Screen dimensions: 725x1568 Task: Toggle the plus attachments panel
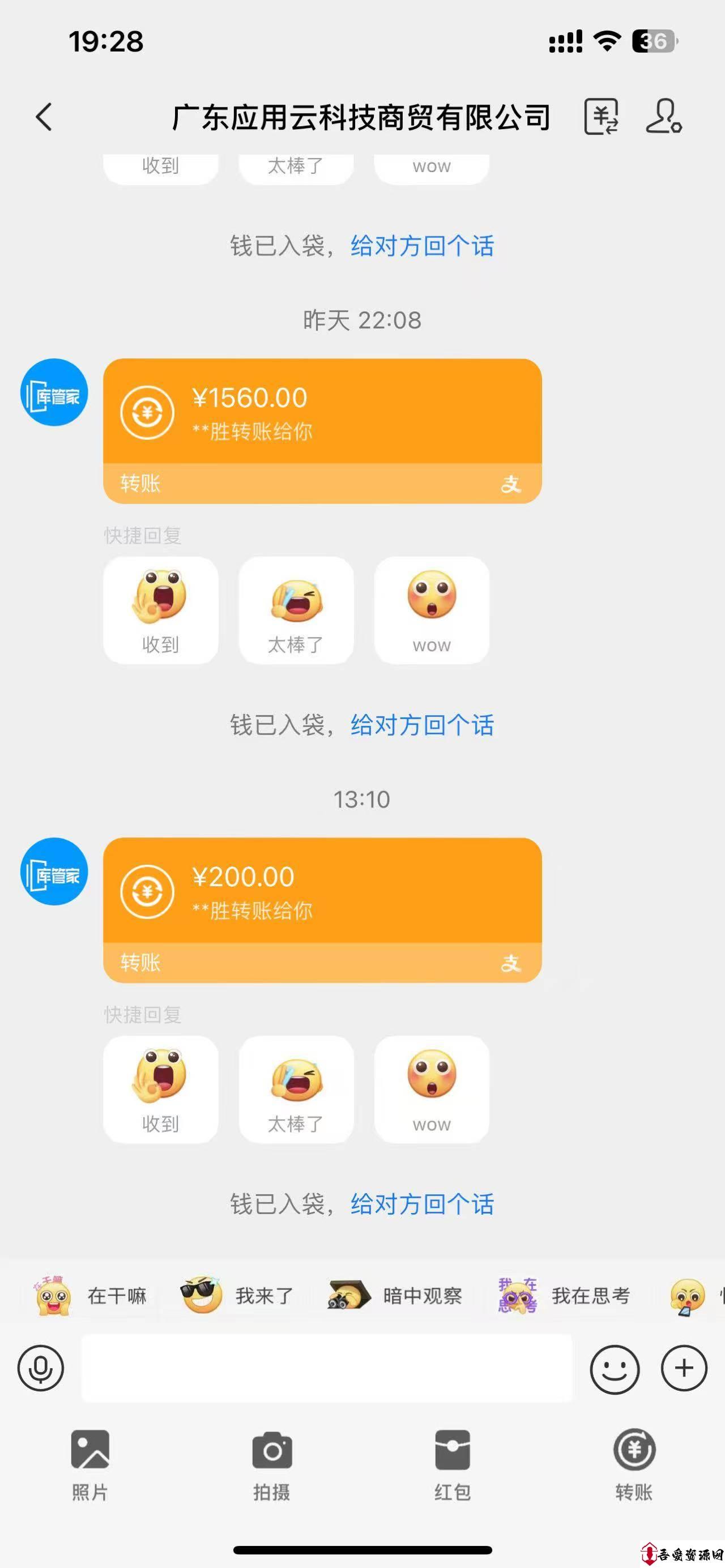[x=684, y=1368]
